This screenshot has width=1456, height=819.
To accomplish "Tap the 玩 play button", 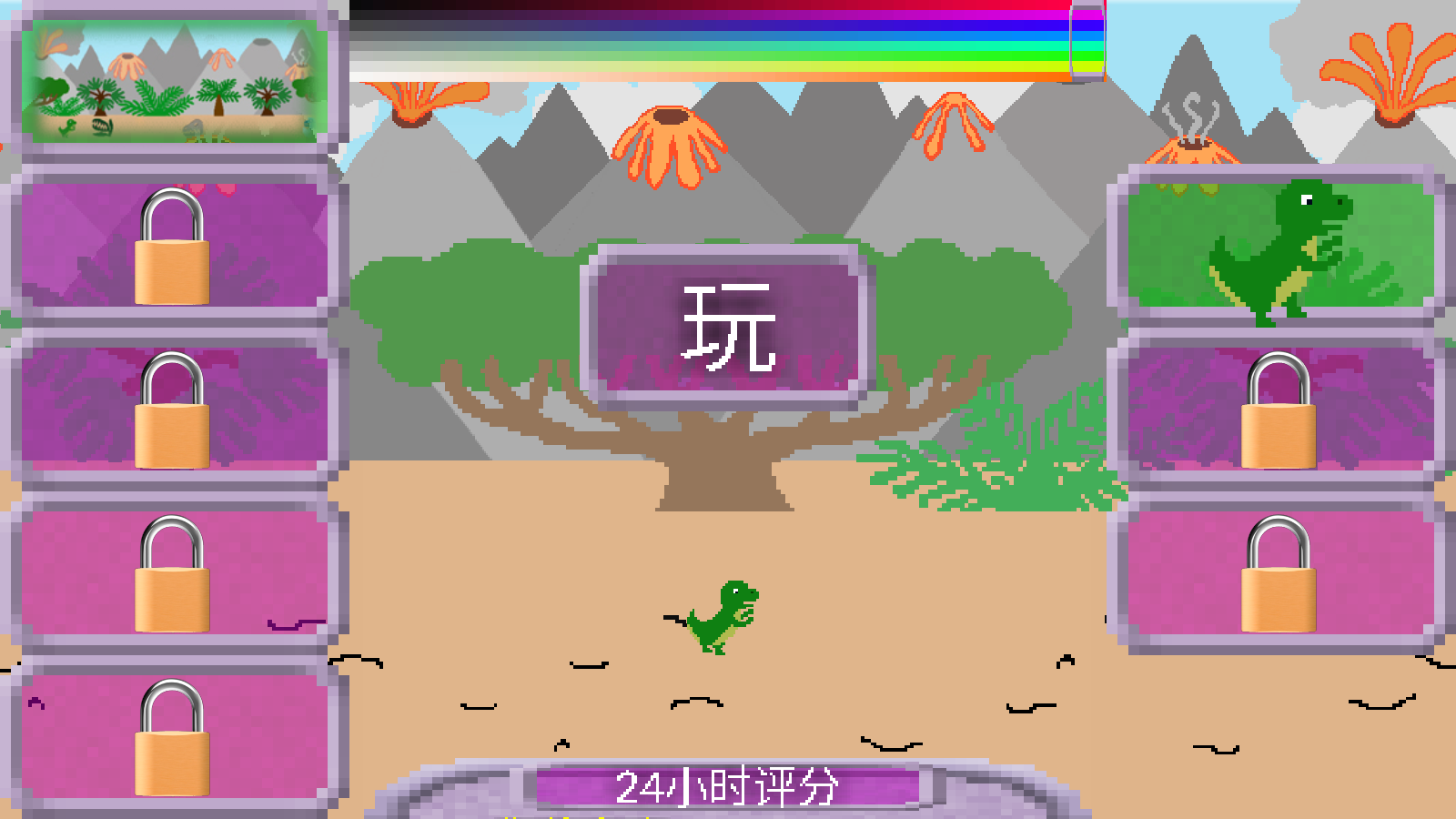I will tap(726, 327).
